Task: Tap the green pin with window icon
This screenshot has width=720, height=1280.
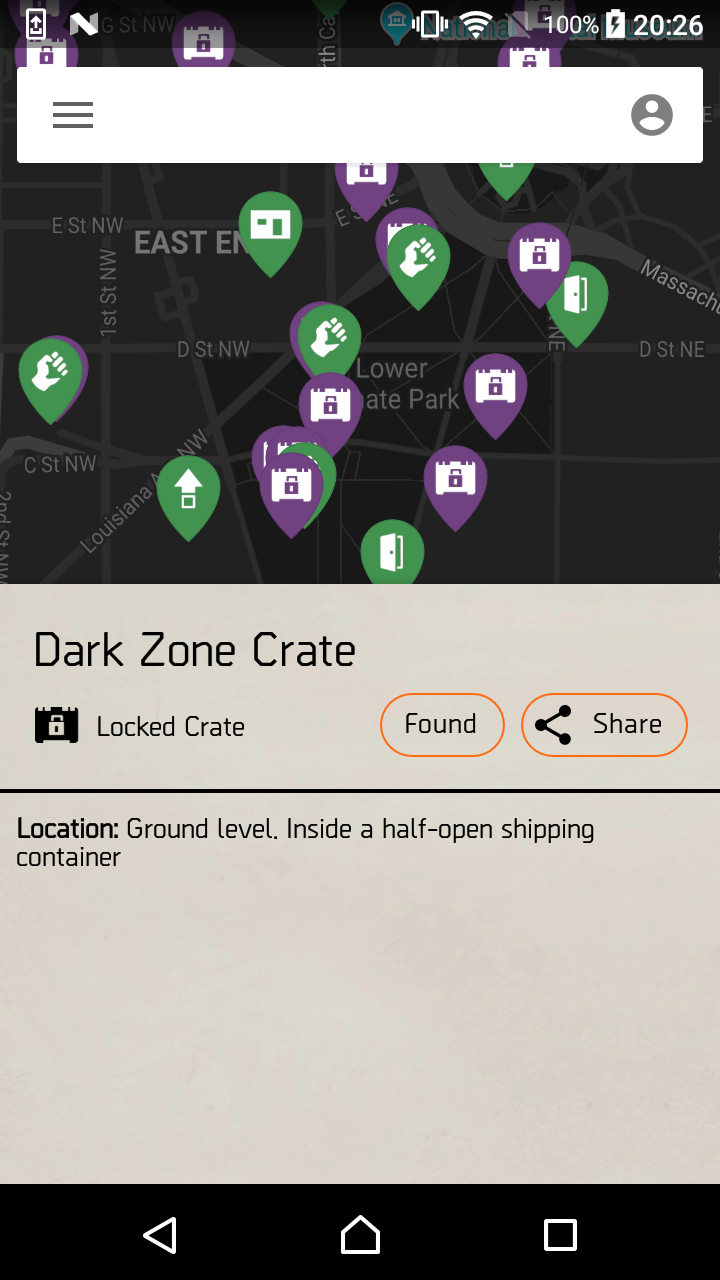Action: tap(270, 226)
